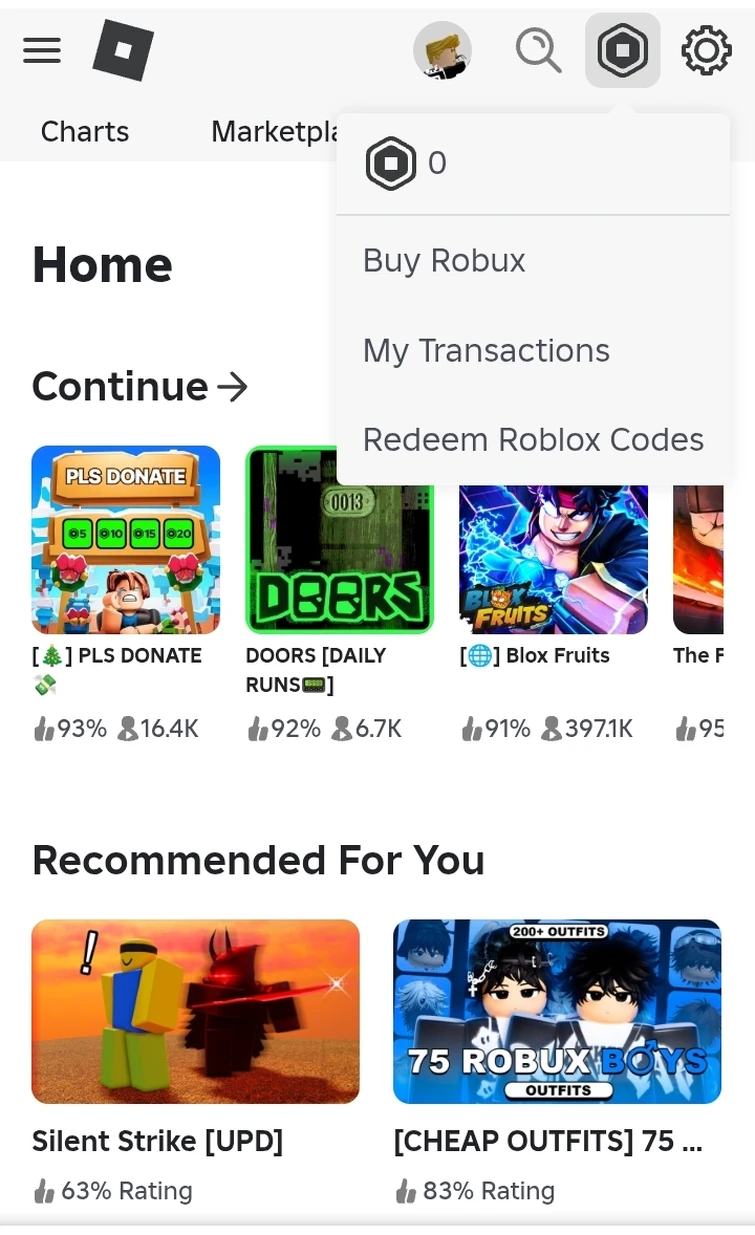Open My Transactions
The width and height of the screenshot is (755, 1235).
(x=486, y=351)
